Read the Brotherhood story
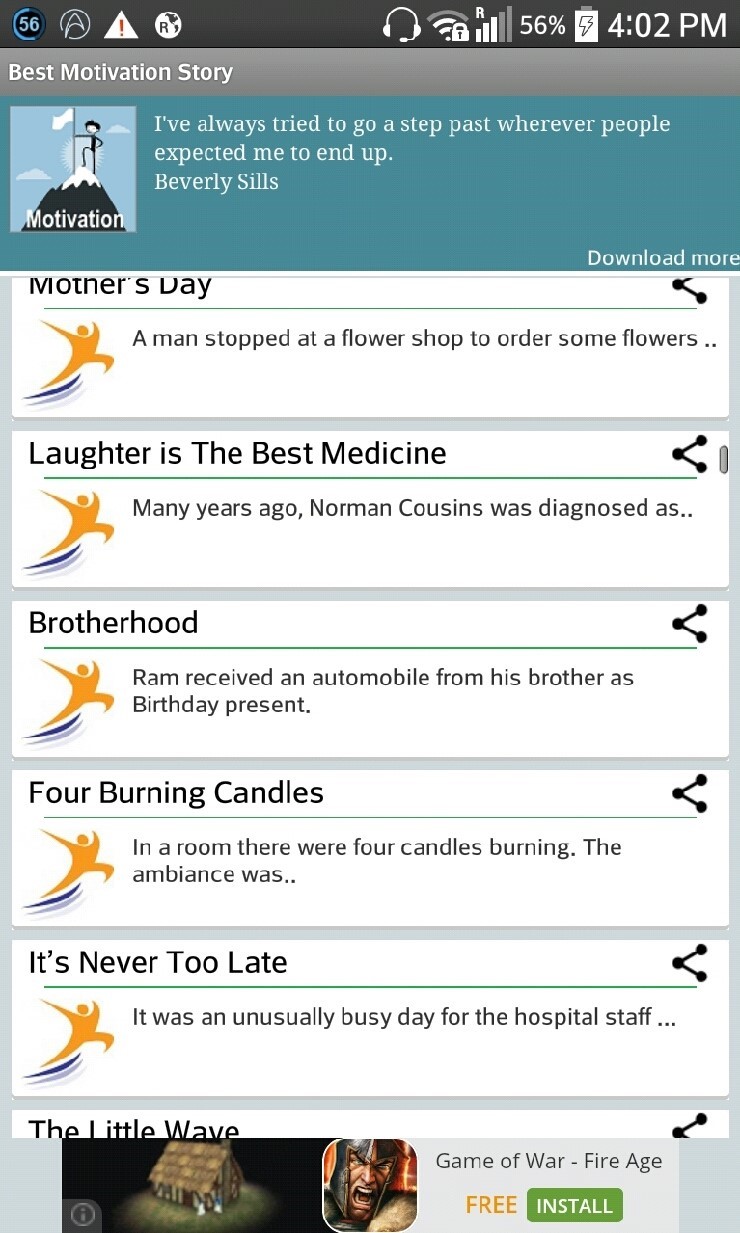Image resolution: width=740 pixels, height=1233 pixels. pyautogui.click(x=370, y=679)
